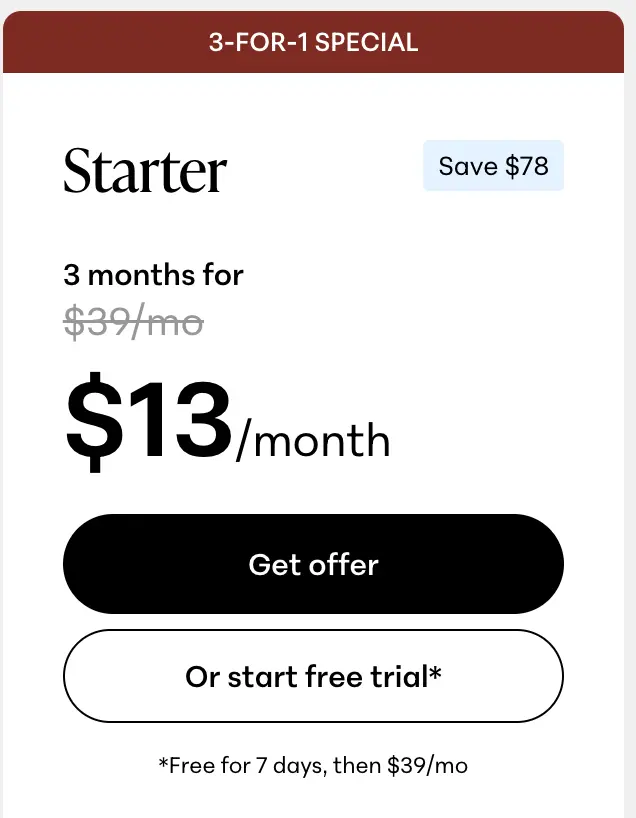This screenshot has width=636, height=818.
Task: Tap the Get offer button
Action: [313, 564]
